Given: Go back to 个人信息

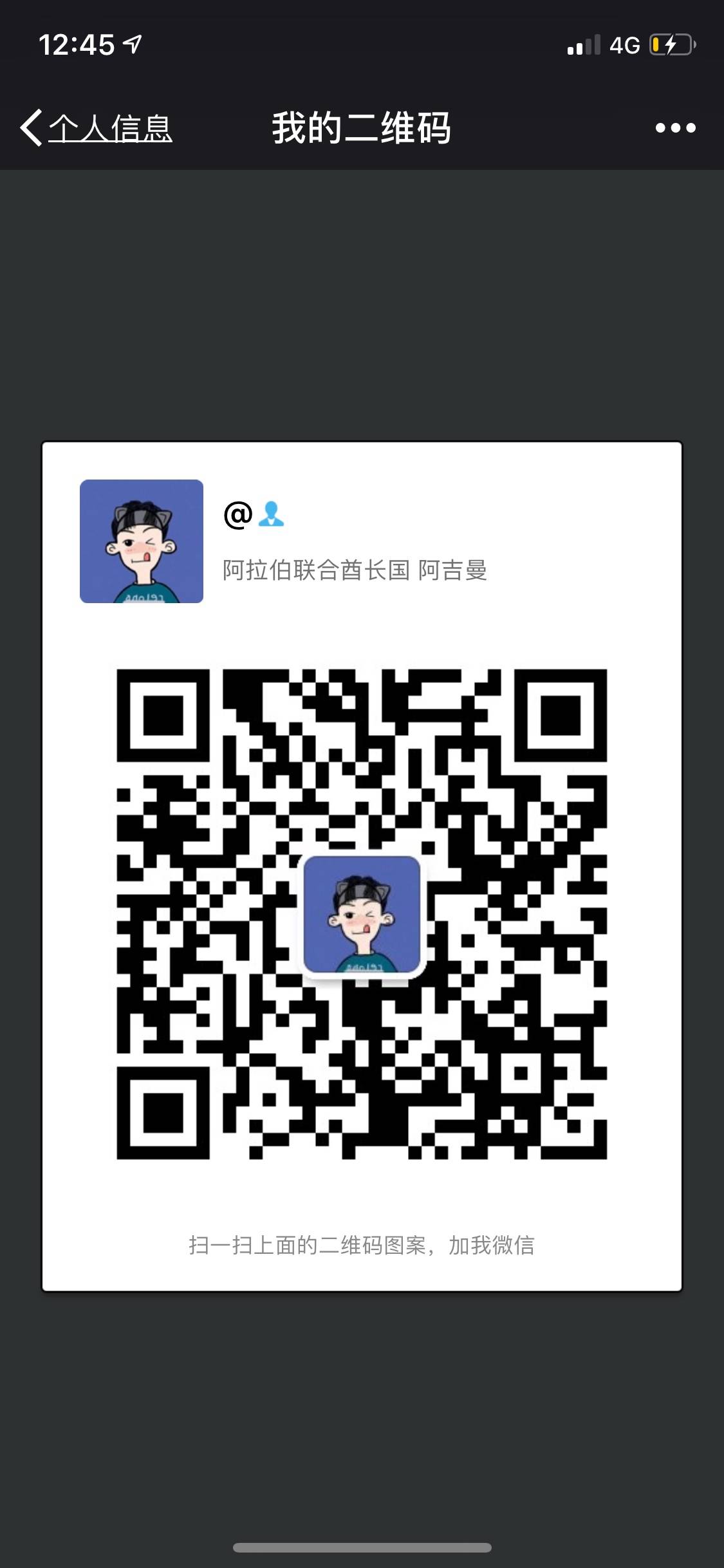Looking at the screenshot, I should (97, 127).
